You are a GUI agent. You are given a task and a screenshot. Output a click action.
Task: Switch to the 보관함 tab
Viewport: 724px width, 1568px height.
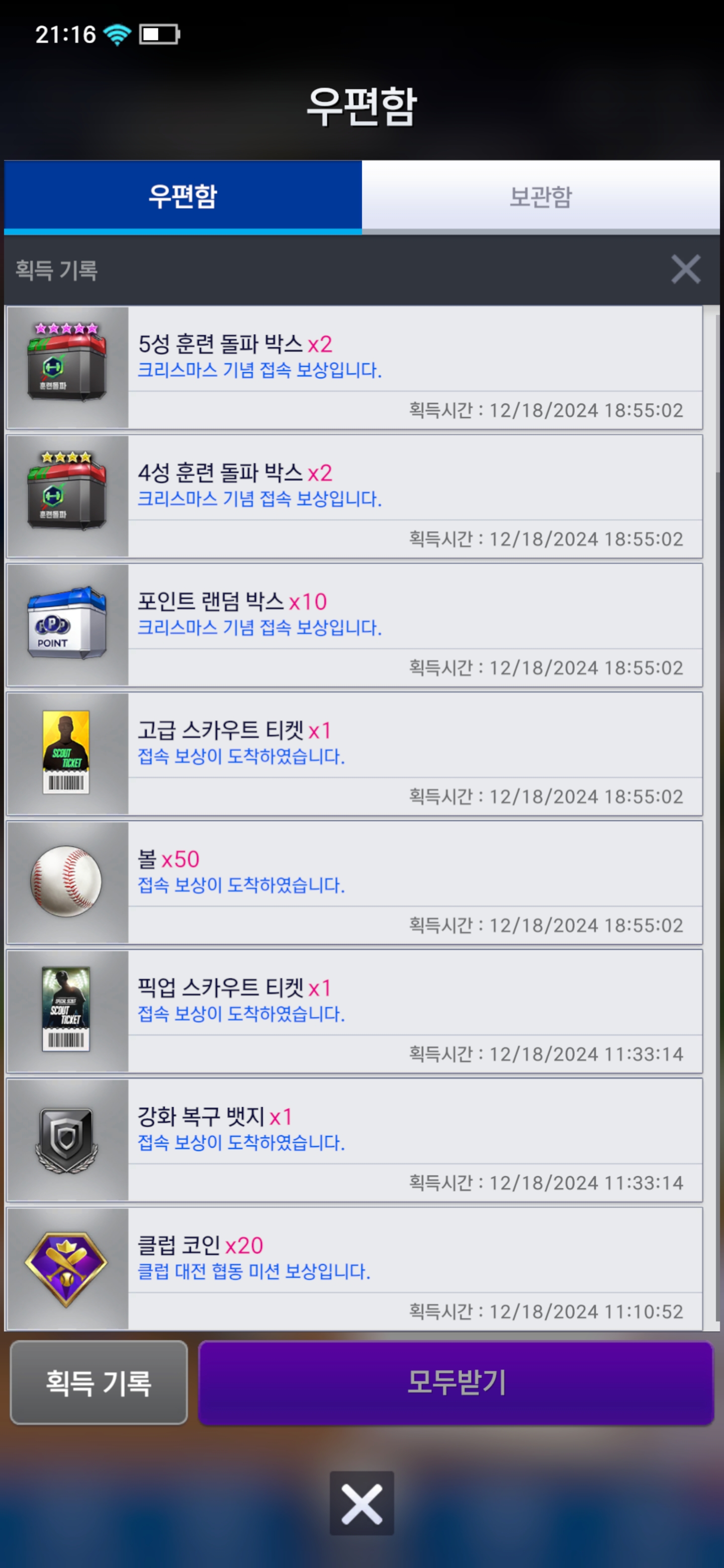click(540, 196)
